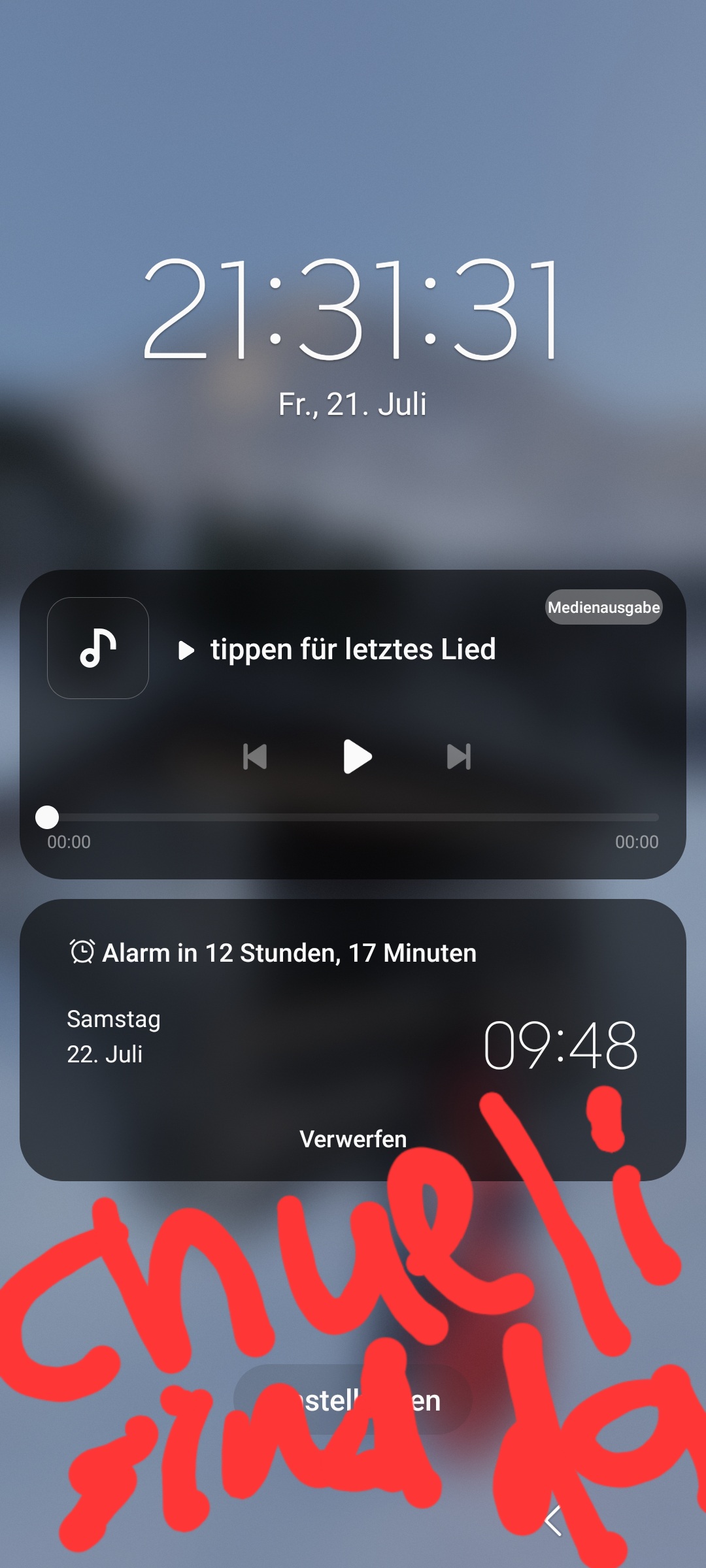Dismiss the alarm with Verwerfen
The width and height of the screenshot is (706, 1568).
click(x=353, y=1139)
